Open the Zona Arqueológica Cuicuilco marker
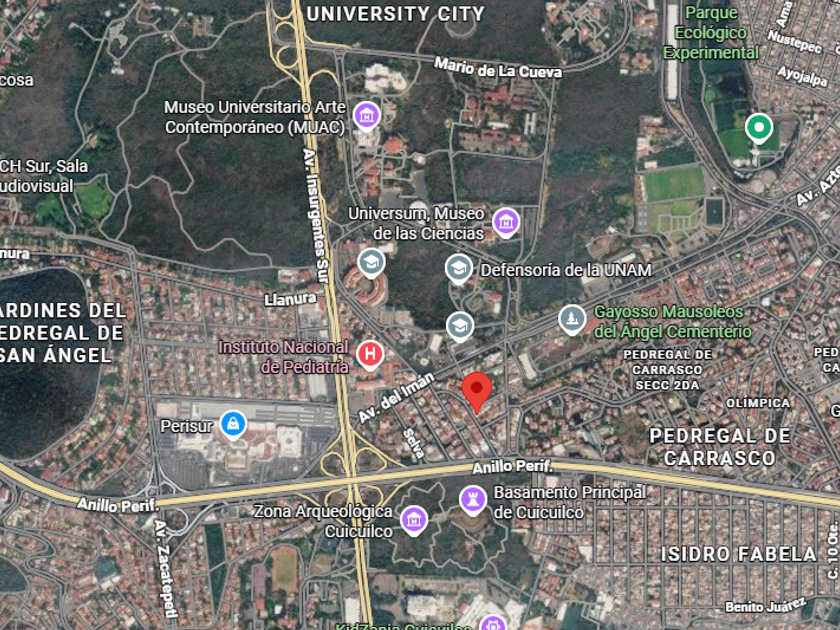This screenshot has height=630, width=840. tap(413, 519)
